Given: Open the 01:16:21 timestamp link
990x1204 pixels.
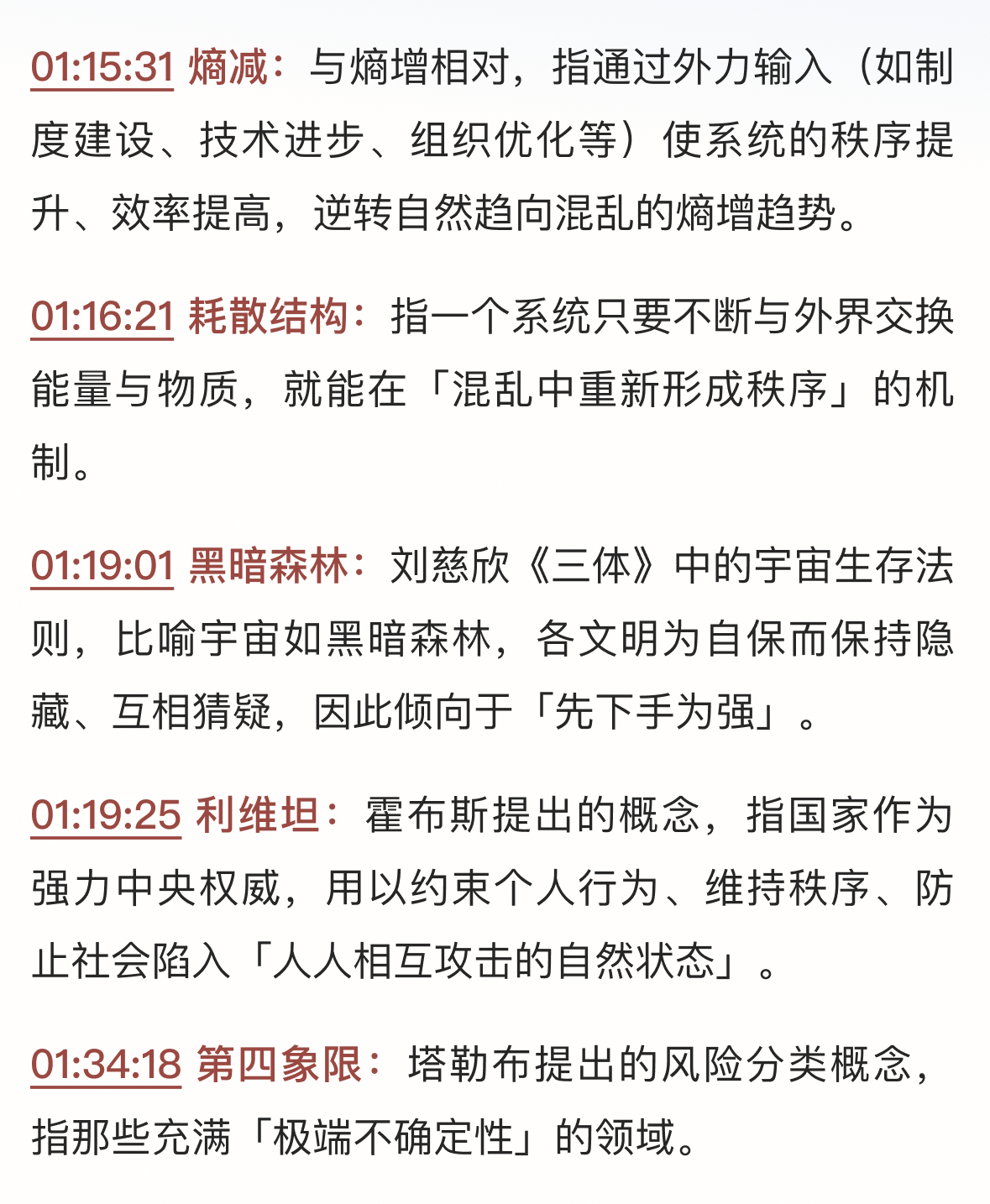Looking at the screenshot, I should point(102,317).
